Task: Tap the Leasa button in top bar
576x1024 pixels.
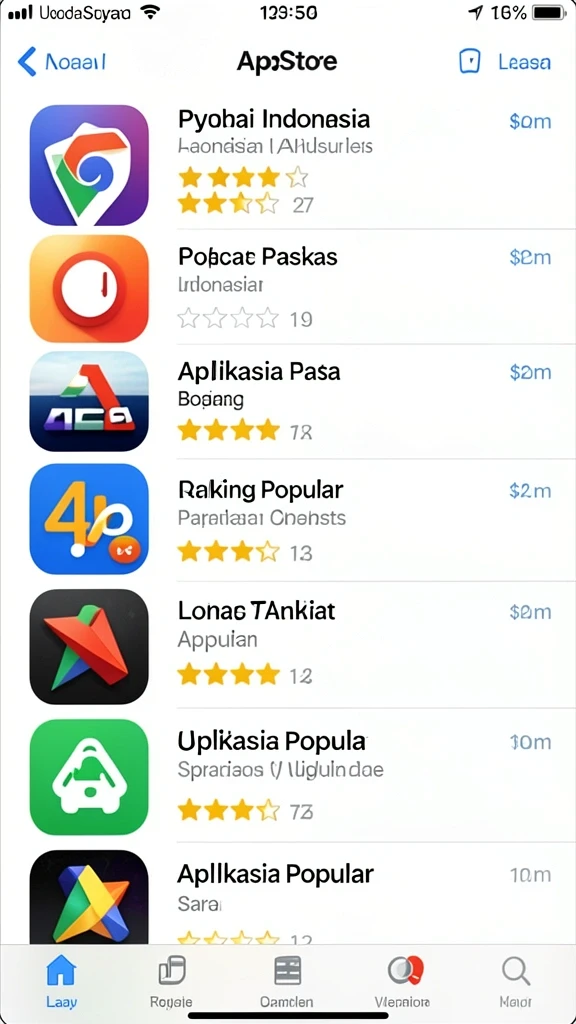Action: [505, 63]
